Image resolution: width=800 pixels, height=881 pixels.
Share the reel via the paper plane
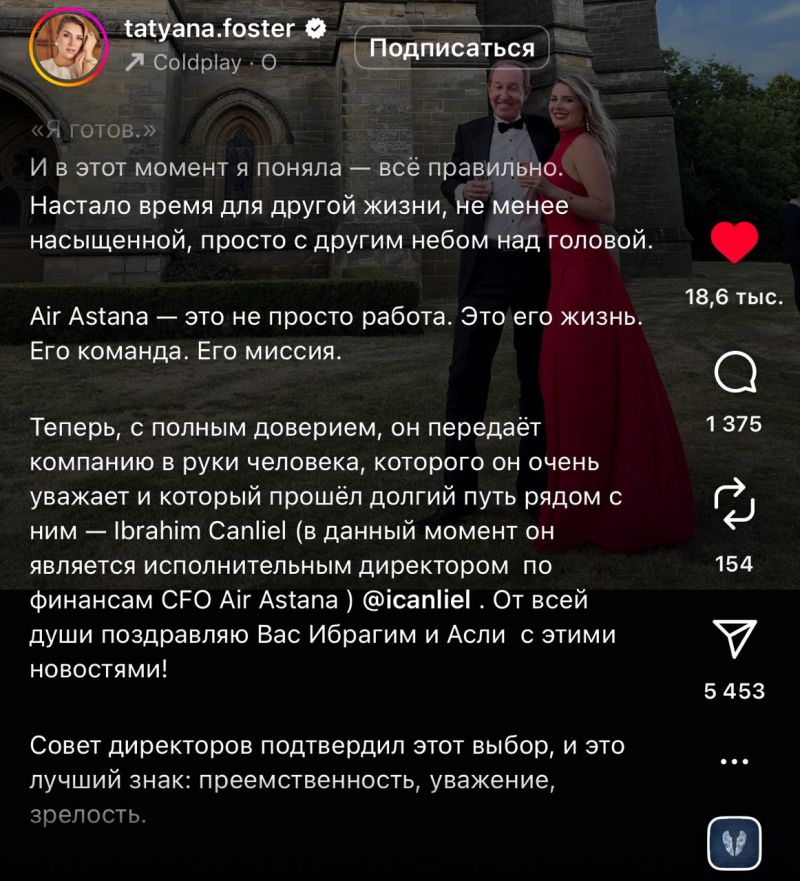(734, 638)
